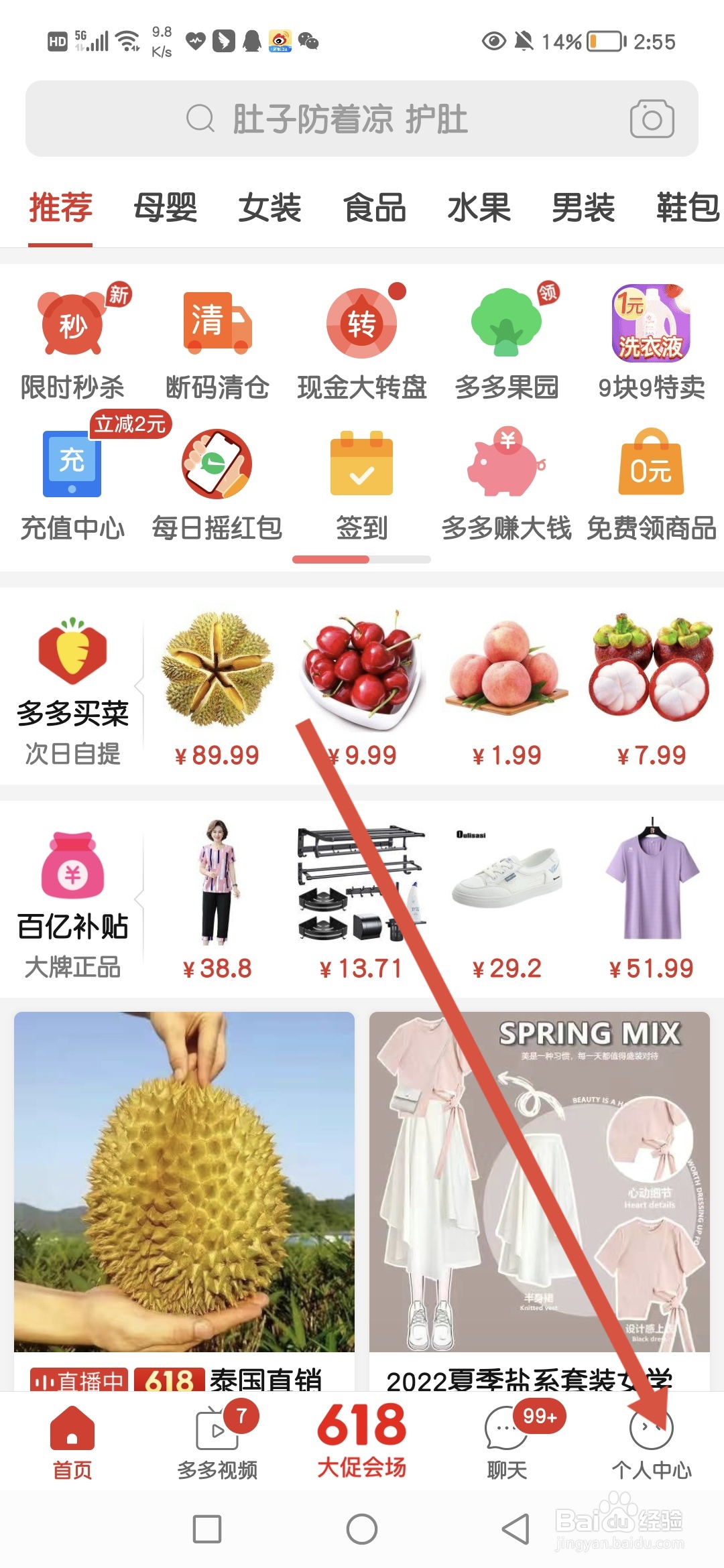Tap the shortcut grid page indicator
Viewport: 724px width, 1568px height.
click(x=362, y=558)
